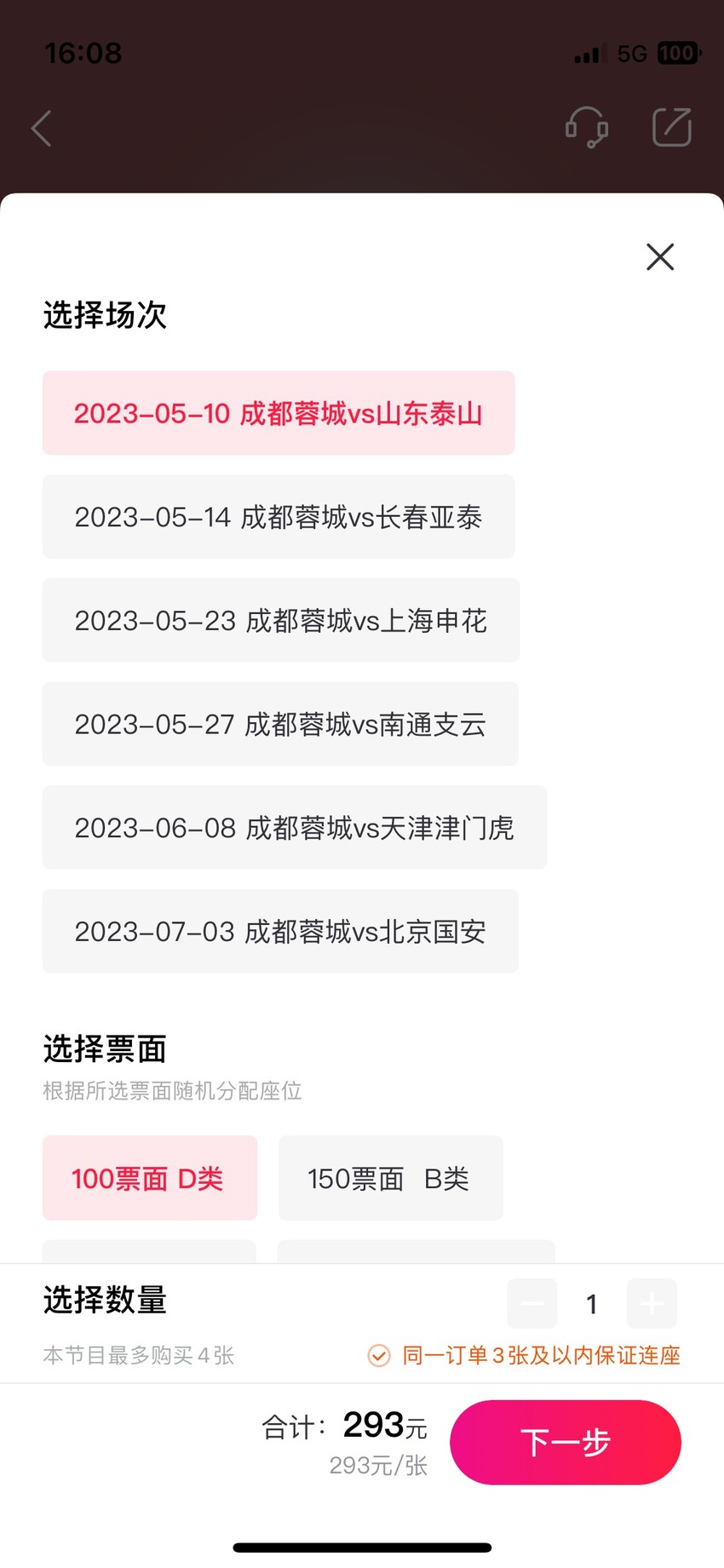Select the 2023-06-08 成都蓉城vs天津津门虎 match
This screenshot has width=724, height=1568.
[x=295, y=828]
